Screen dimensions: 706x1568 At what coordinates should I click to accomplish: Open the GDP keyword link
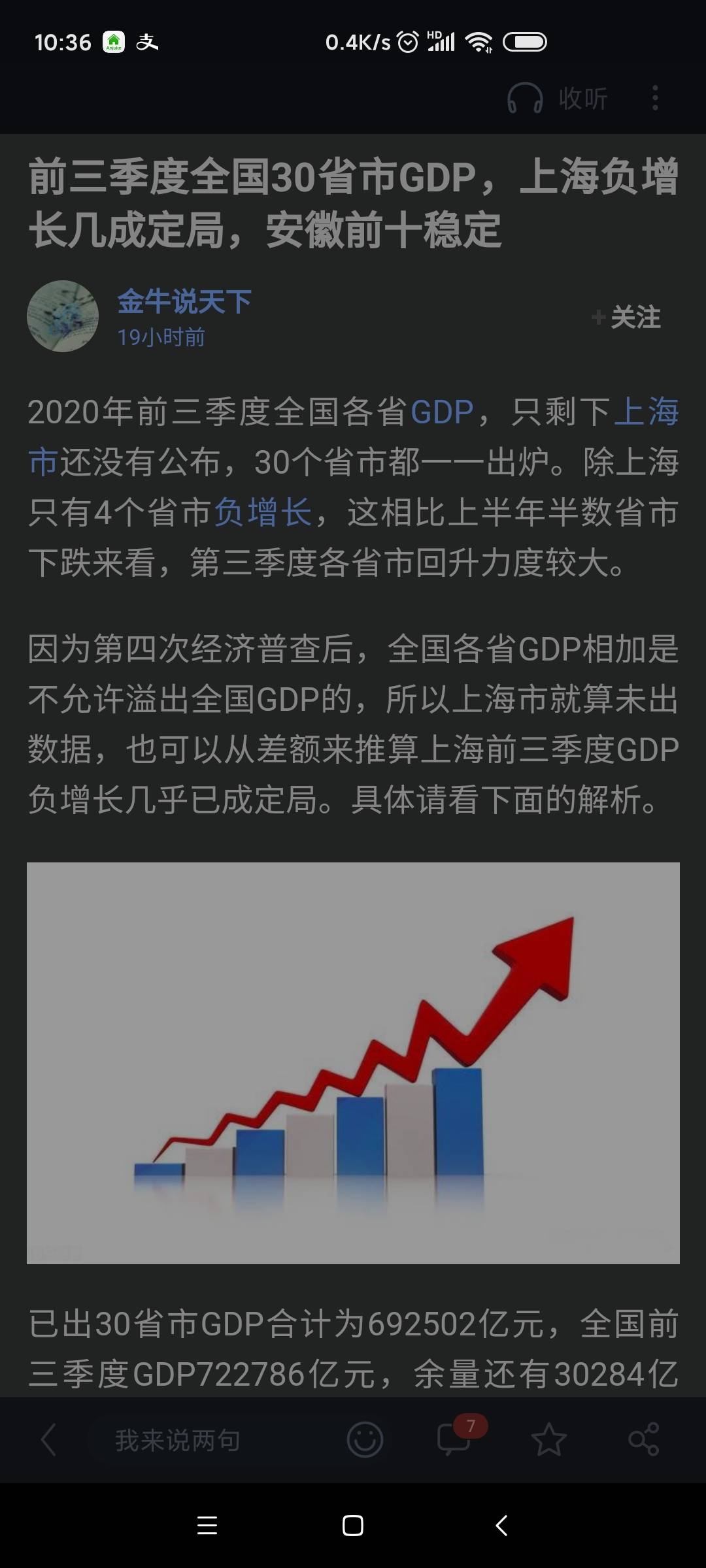click(442, 412)
